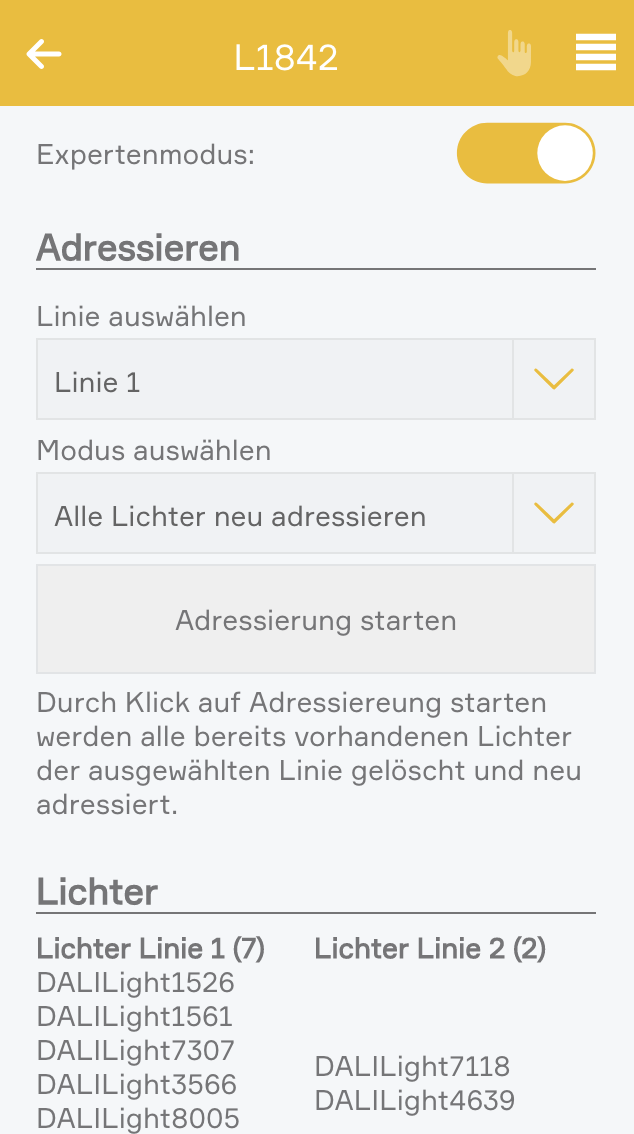
Task: Start addressing with Adressierung starten
Action: click(316, 620)
